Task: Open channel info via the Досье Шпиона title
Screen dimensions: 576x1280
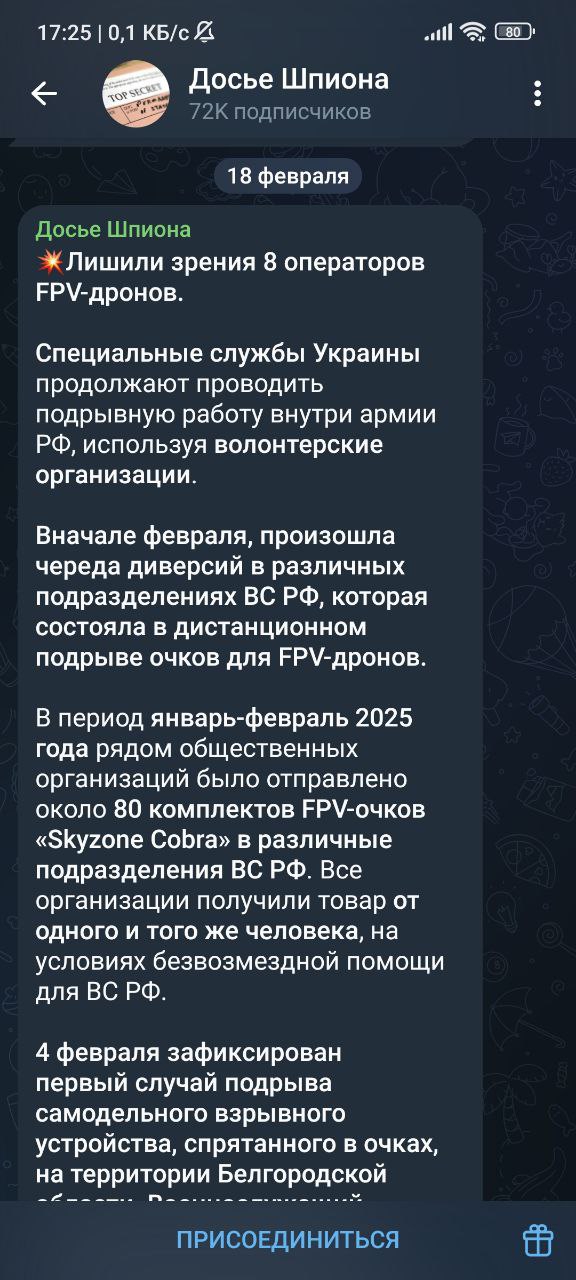Action: (x=289, y=79)
